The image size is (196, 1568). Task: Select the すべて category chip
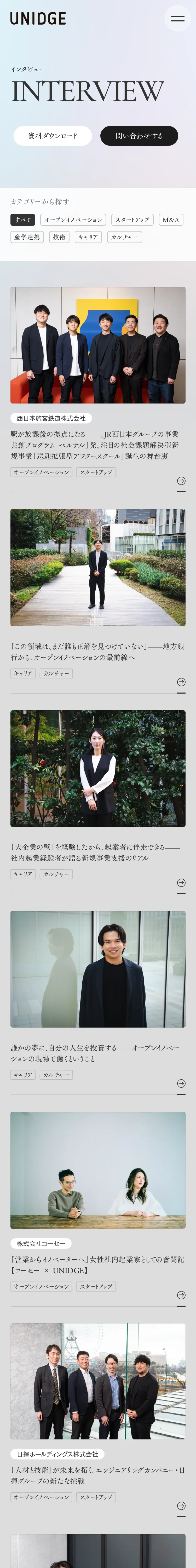pos(22,220)
